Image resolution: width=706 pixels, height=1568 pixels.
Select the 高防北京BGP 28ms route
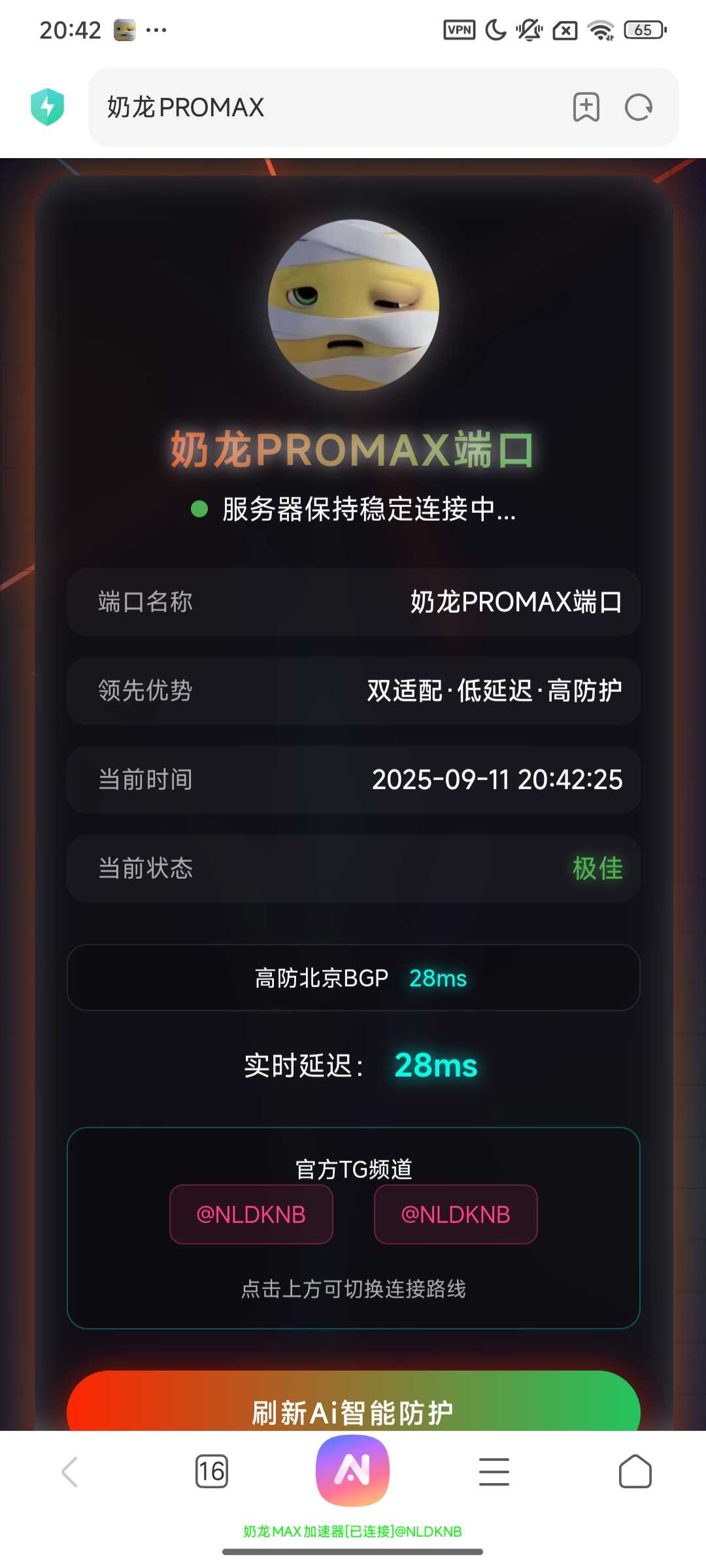point(353,977)
